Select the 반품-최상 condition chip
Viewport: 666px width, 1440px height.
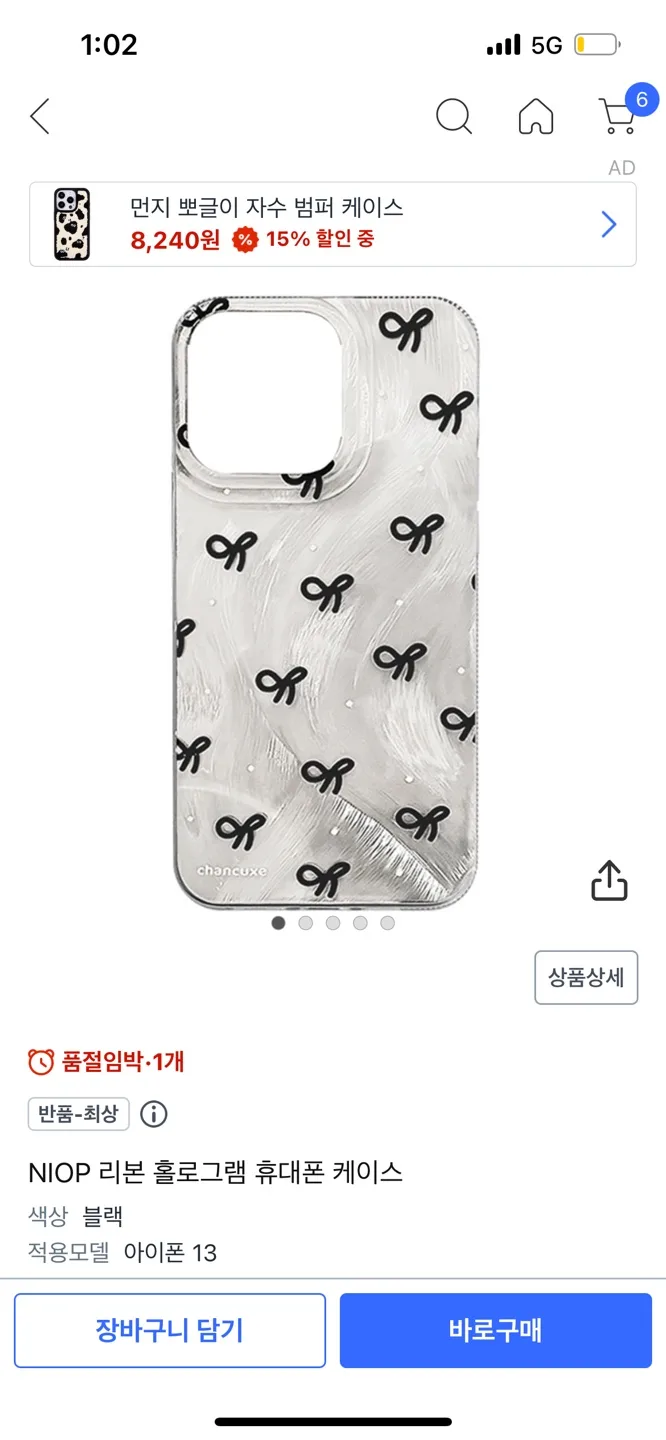click(79, 1114)
